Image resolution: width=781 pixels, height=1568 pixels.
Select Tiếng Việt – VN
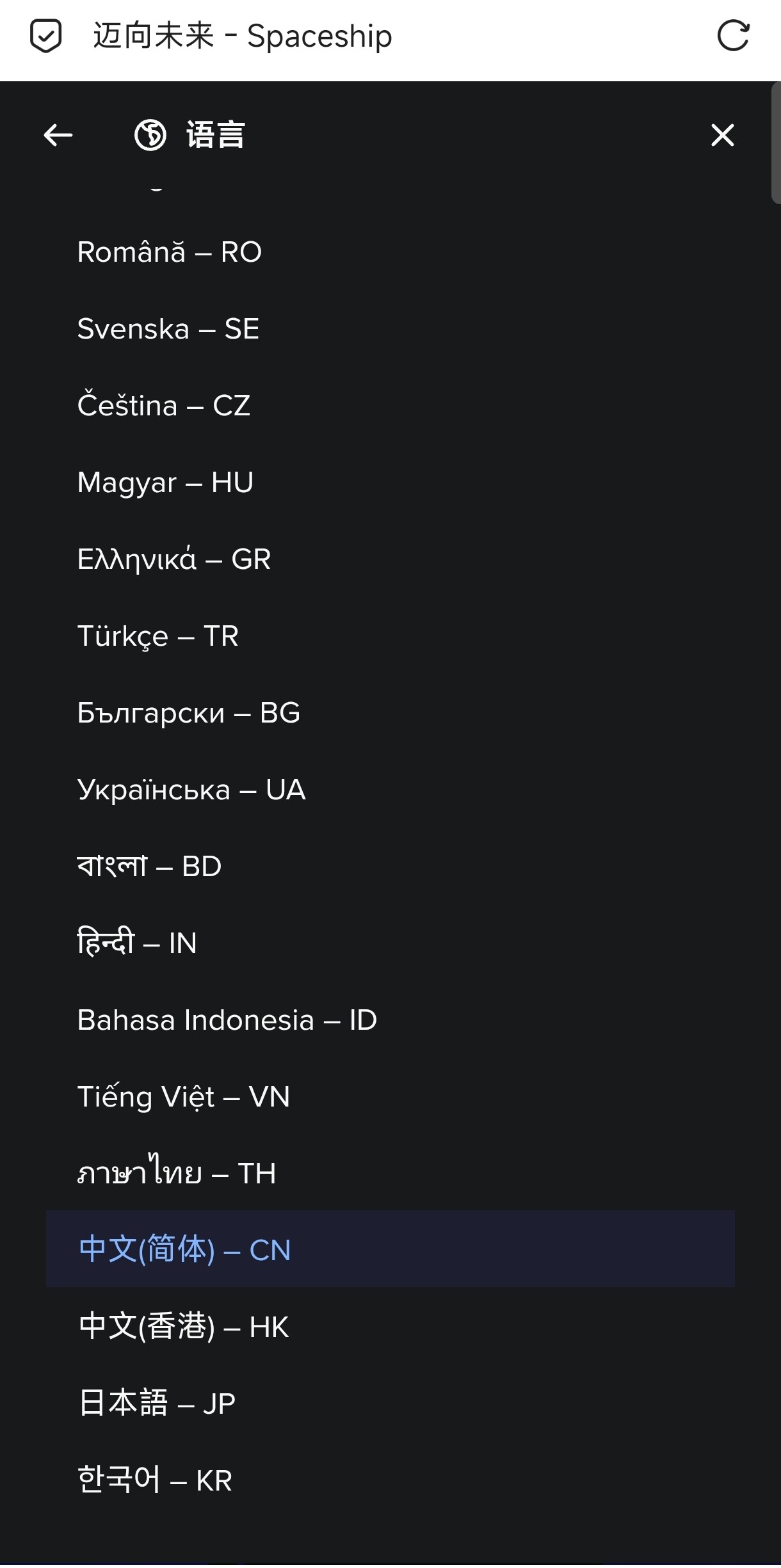(390, 1096)
